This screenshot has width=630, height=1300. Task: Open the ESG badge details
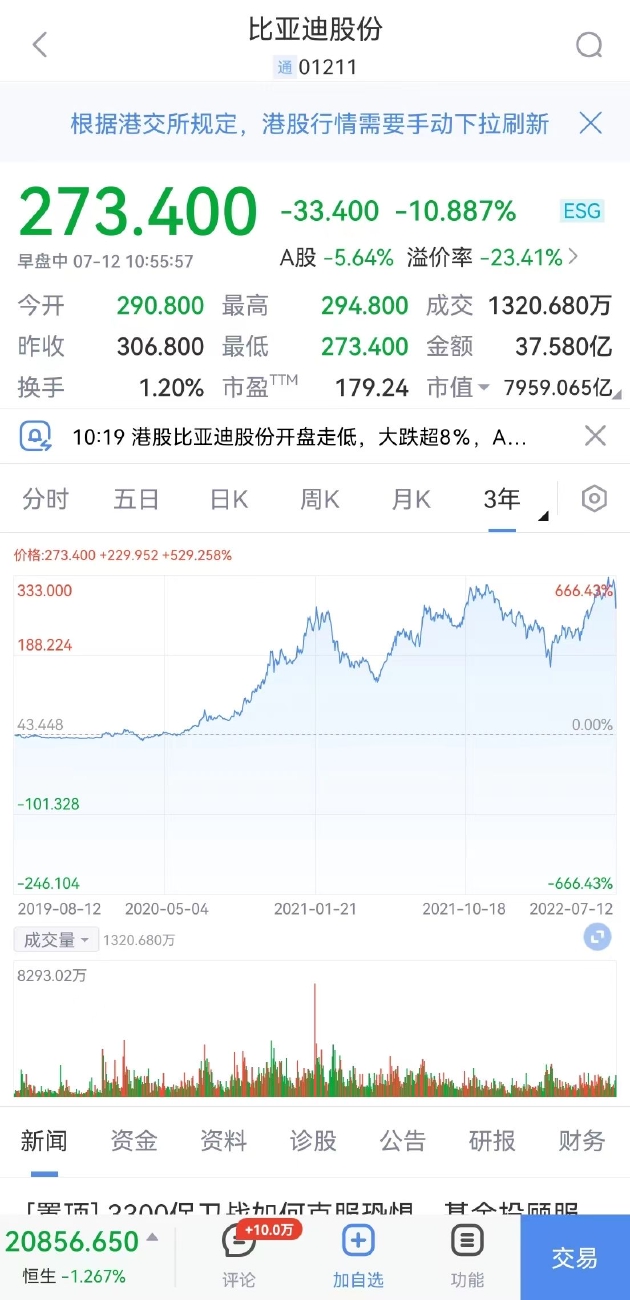(x=582, y=211)
